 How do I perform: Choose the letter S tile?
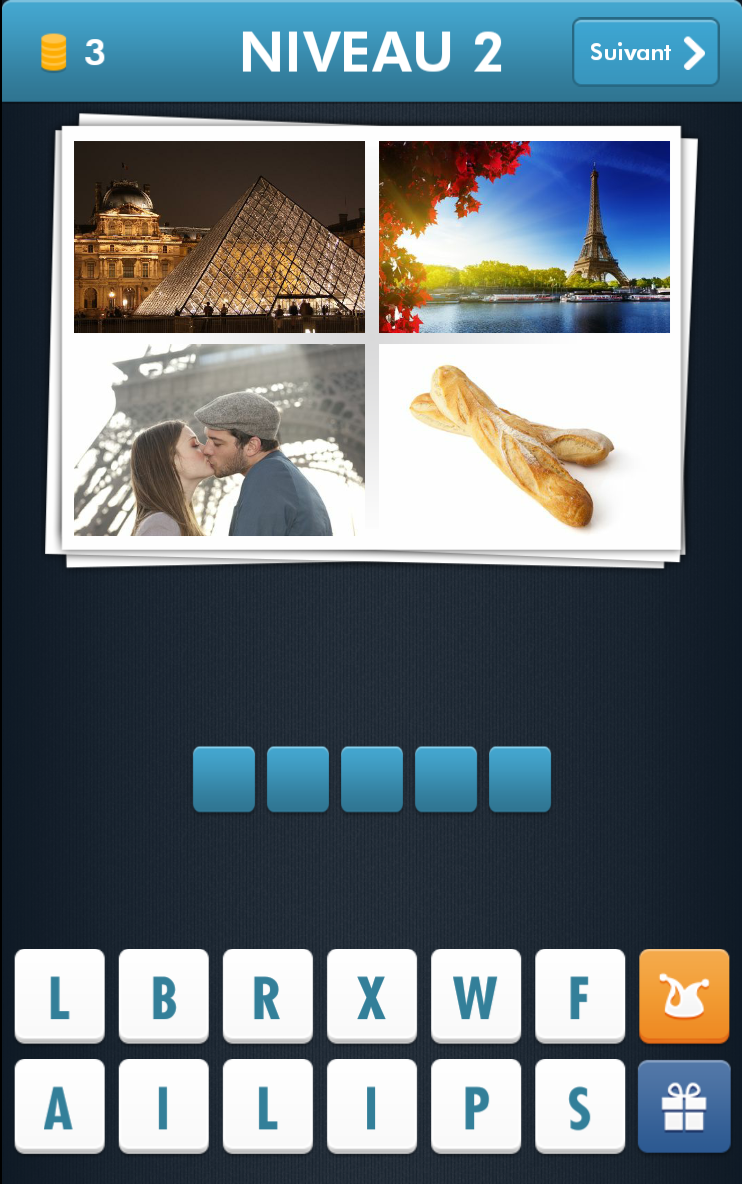point(579,1106)
